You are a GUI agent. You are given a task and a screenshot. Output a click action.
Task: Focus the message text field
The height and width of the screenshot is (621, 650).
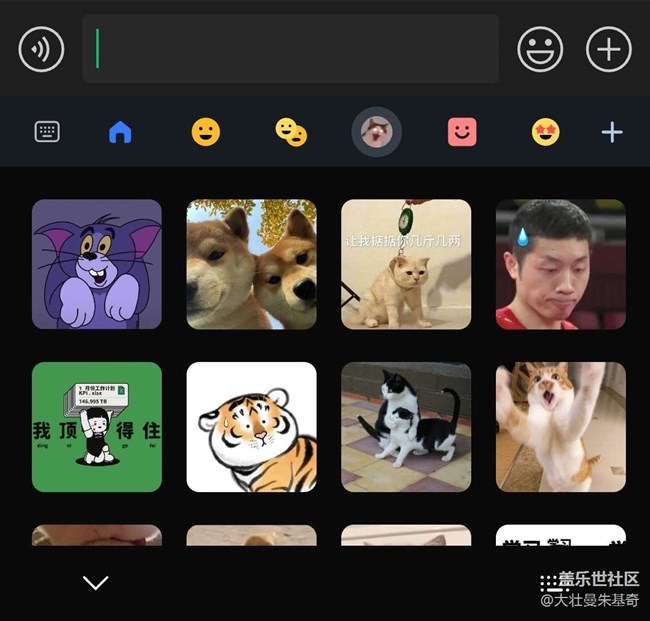tap(290, 49)
